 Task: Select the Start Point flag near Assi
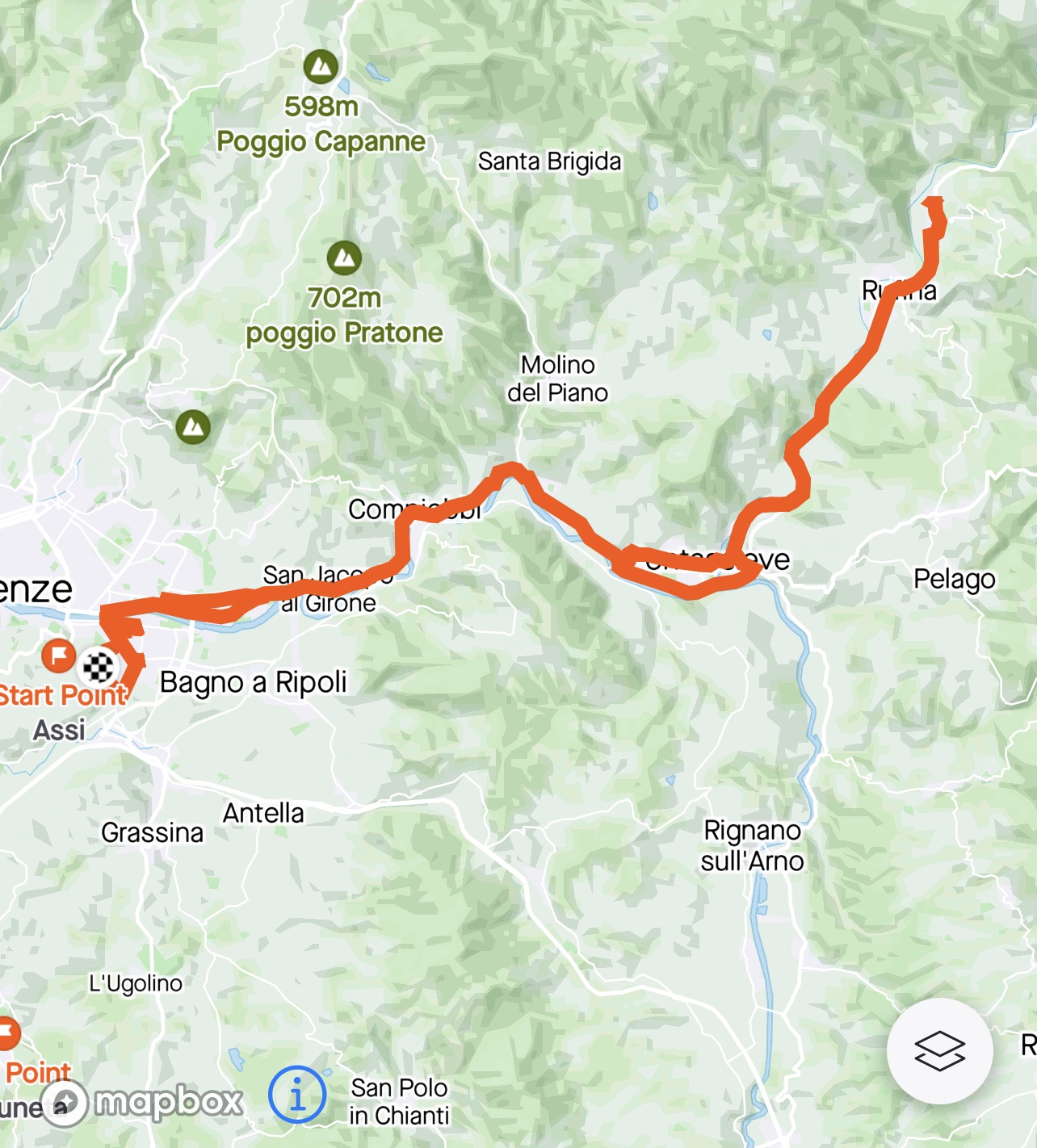pos(59,656)
